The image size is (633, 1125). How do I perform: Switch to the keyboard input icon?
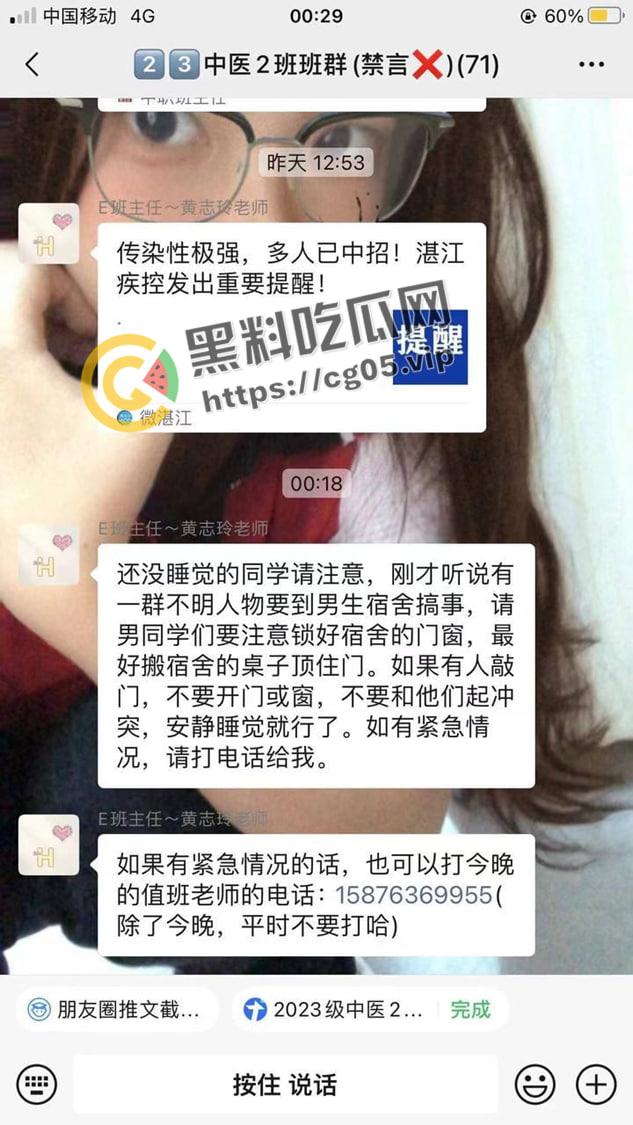[37, 1085]
